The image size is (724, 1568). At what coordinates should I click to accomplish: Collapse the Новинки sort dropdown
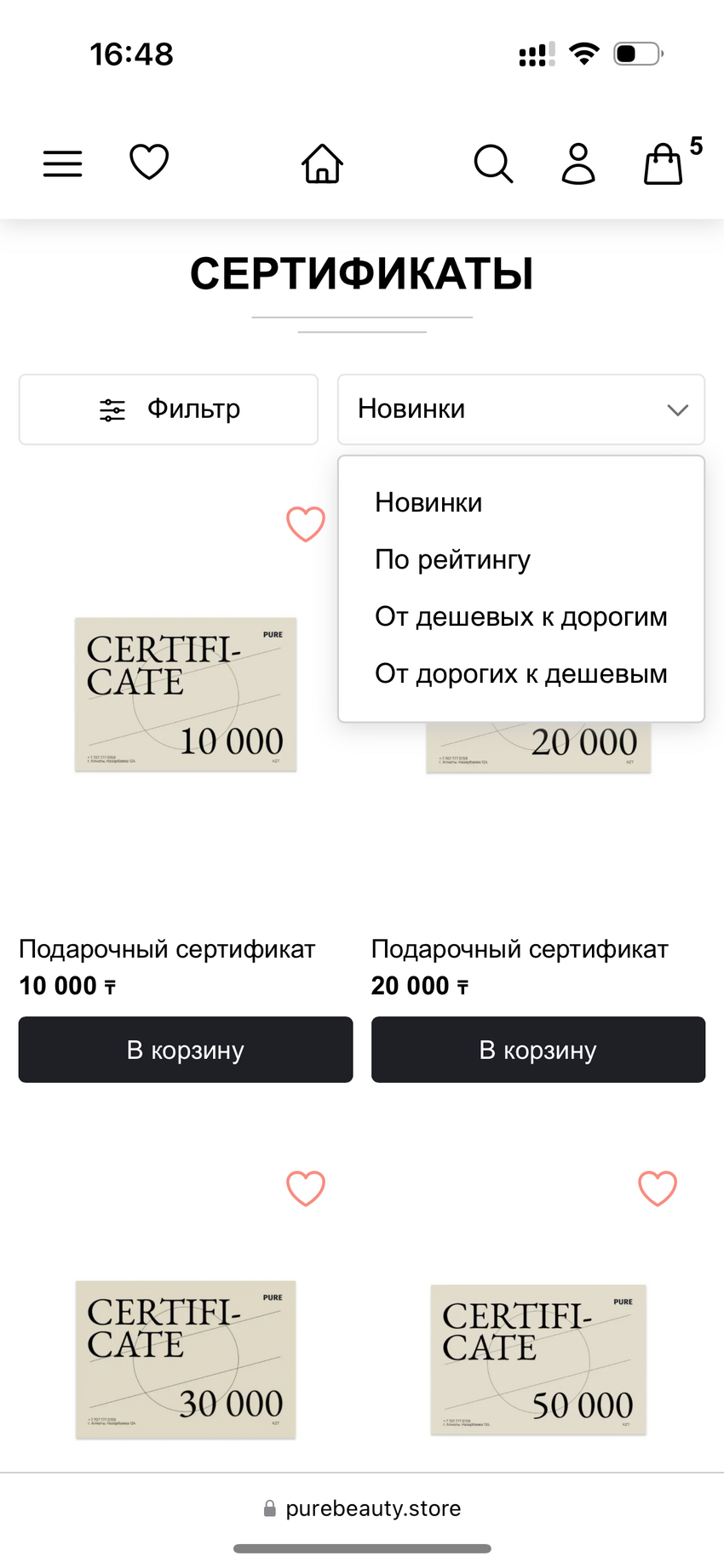tap(520, 409)
